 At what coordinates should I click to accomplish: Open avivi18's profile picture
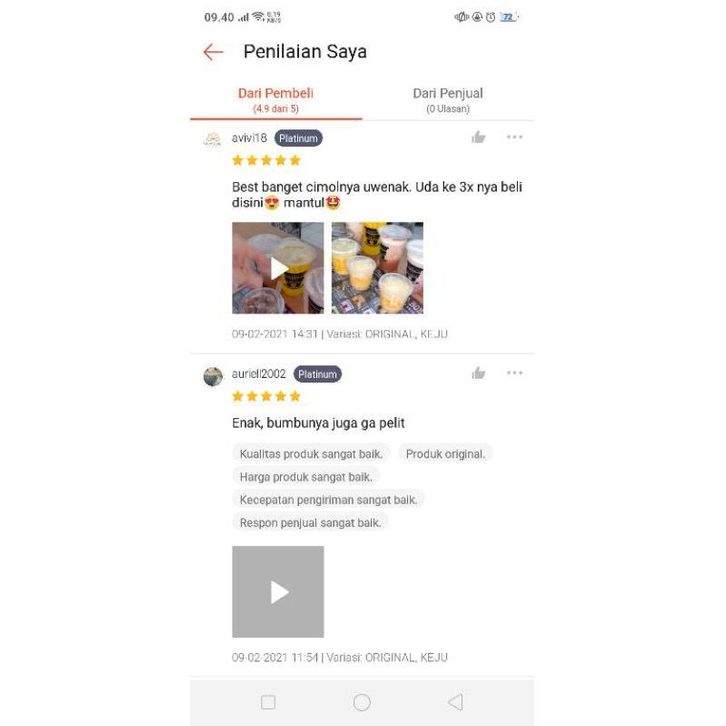(x=213, y=139)
